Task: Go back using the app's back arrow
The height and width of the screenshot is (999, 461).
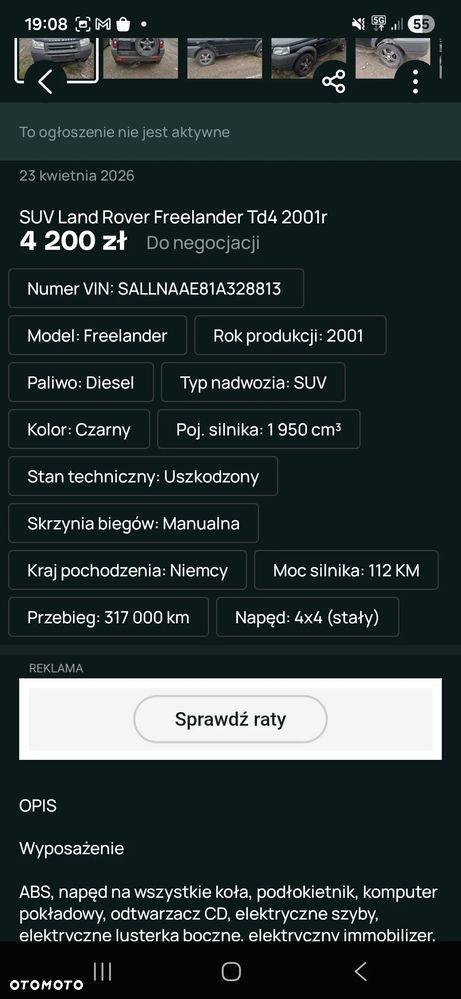Action: coord(45,82)
